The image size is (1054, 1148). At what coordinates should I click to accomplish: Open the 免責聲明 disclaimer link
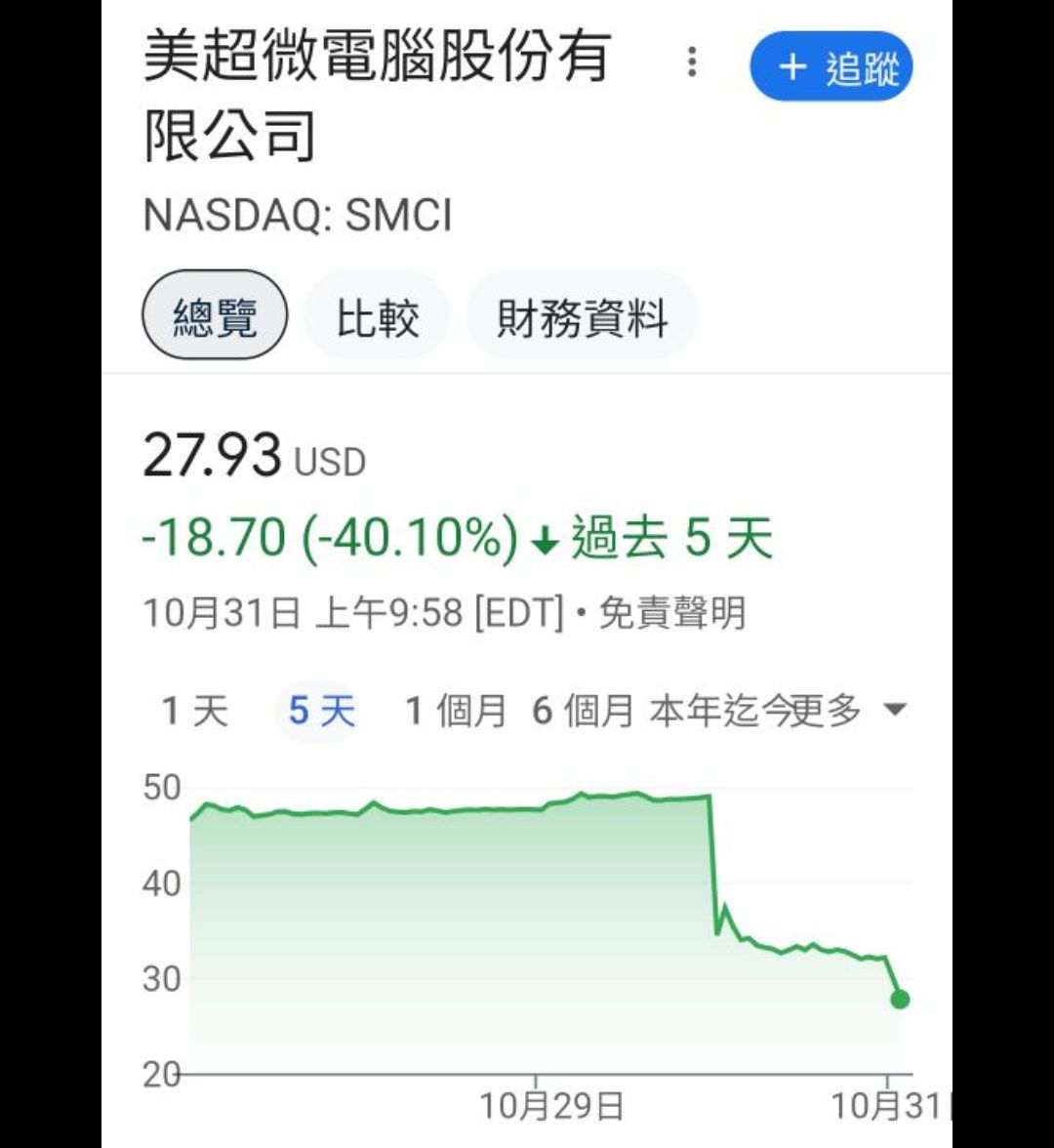(672, 613)
